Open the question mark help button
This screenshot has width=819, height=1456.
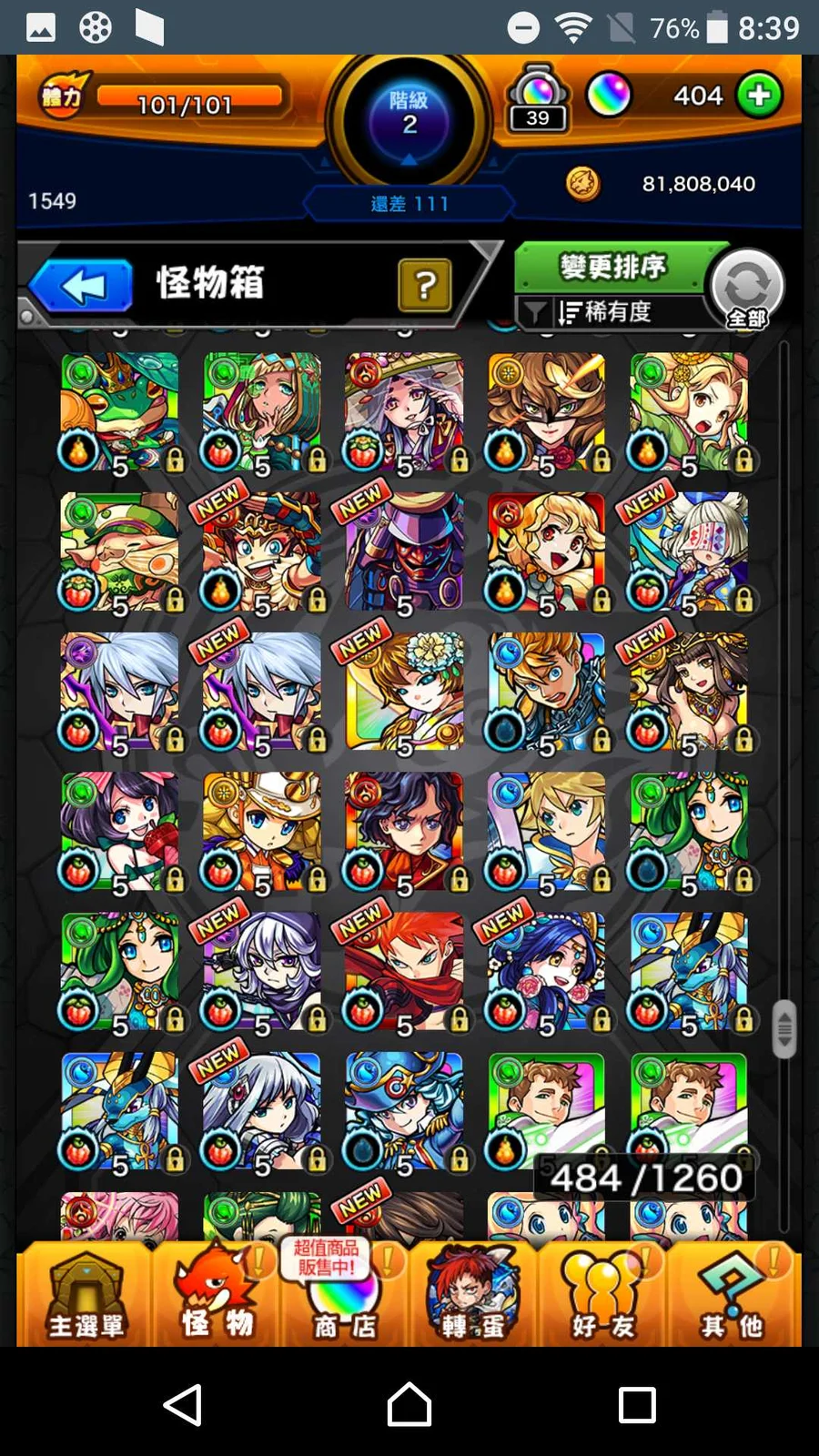[x=424, y=286]
